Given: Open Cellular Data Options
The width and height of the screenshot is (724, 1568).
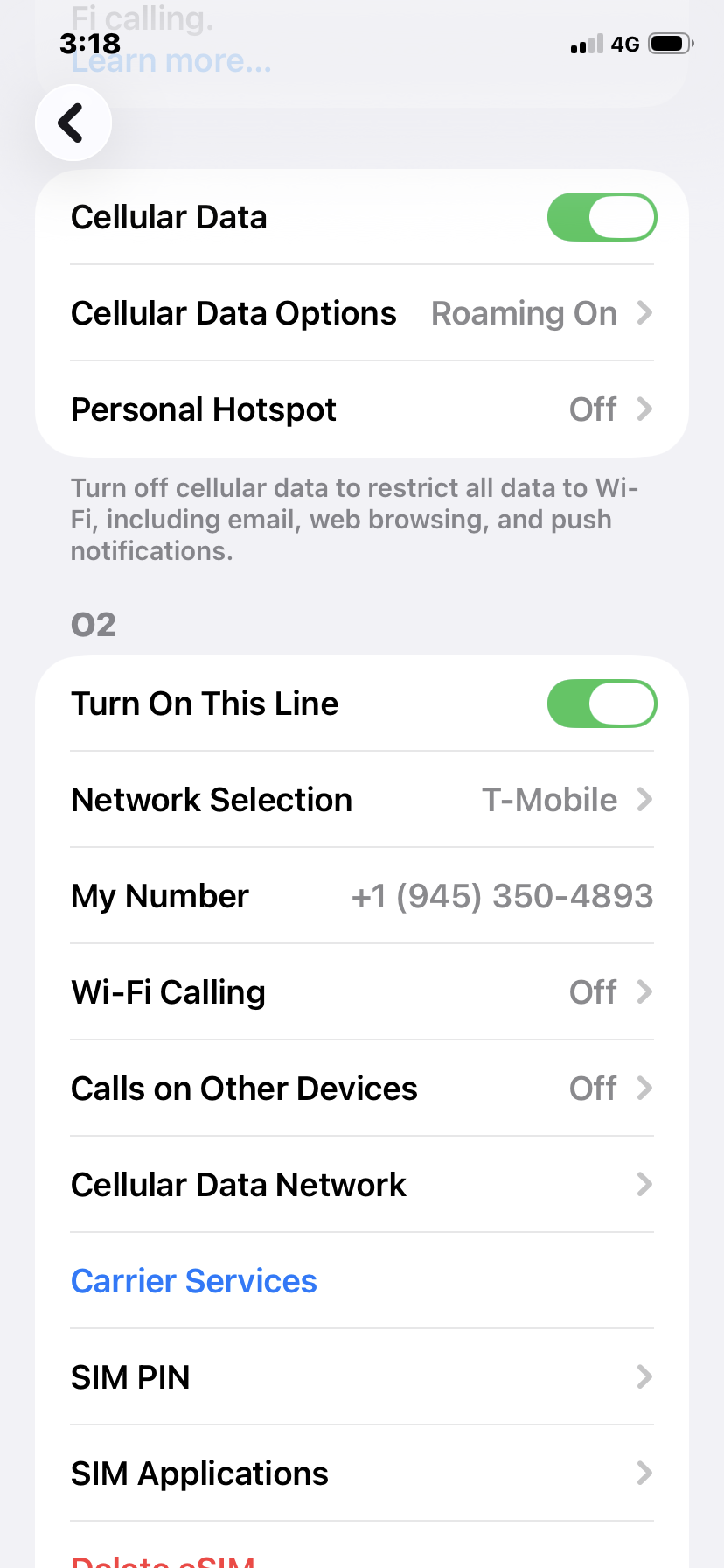Looking at the screenshot, I should click(x=362, y=312).
